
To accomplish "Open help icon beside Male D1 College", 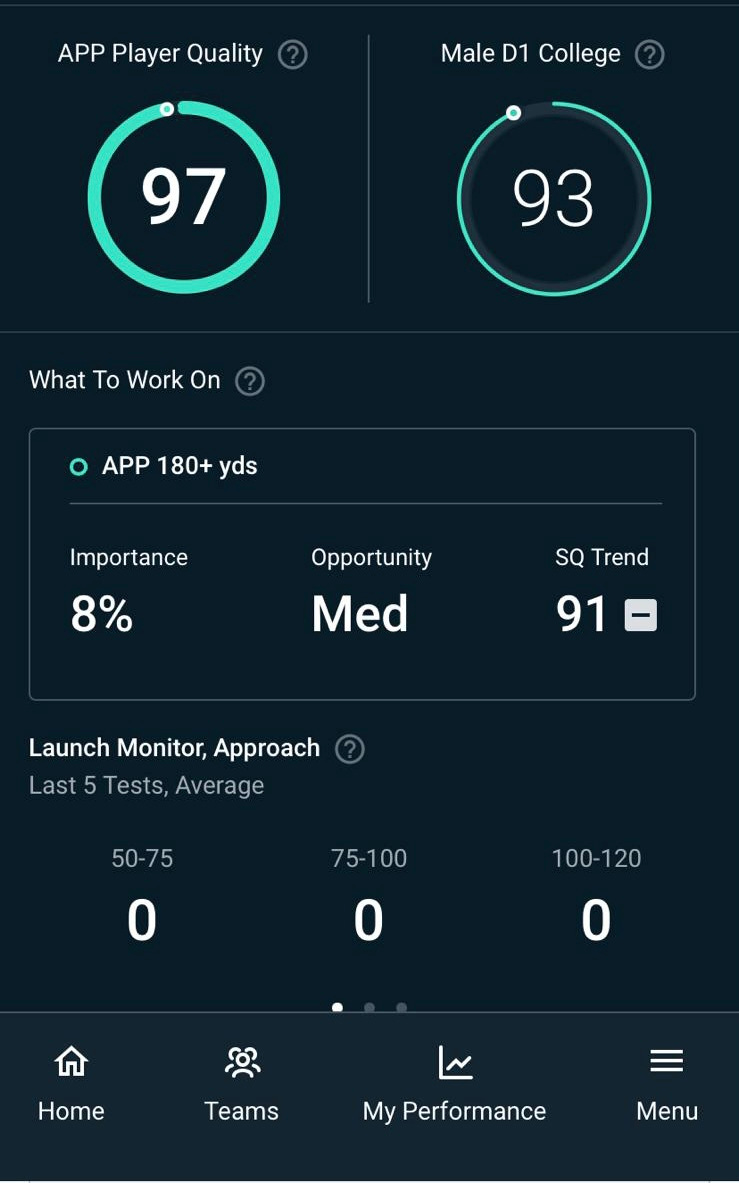I will coord(649,54).
